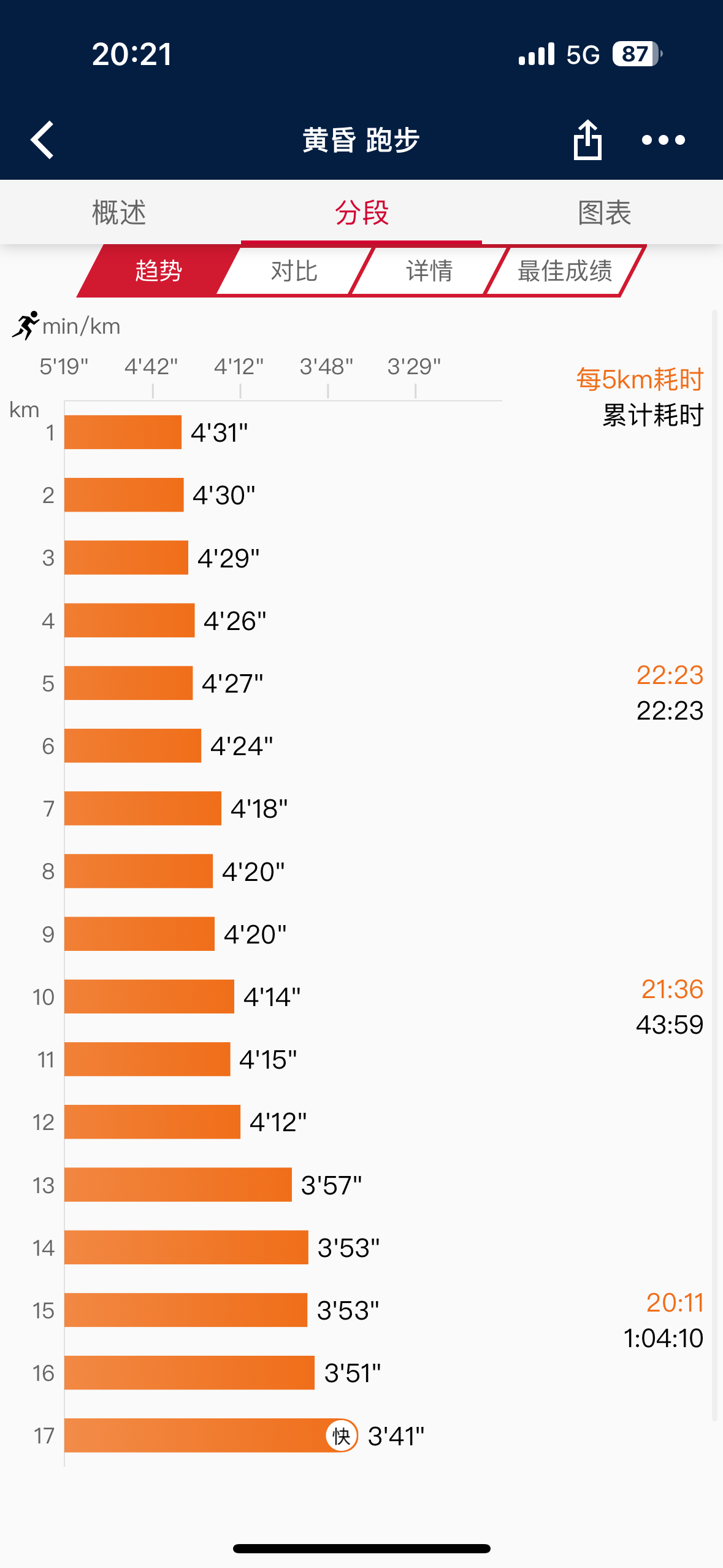Select the 分段 tab

361,212
